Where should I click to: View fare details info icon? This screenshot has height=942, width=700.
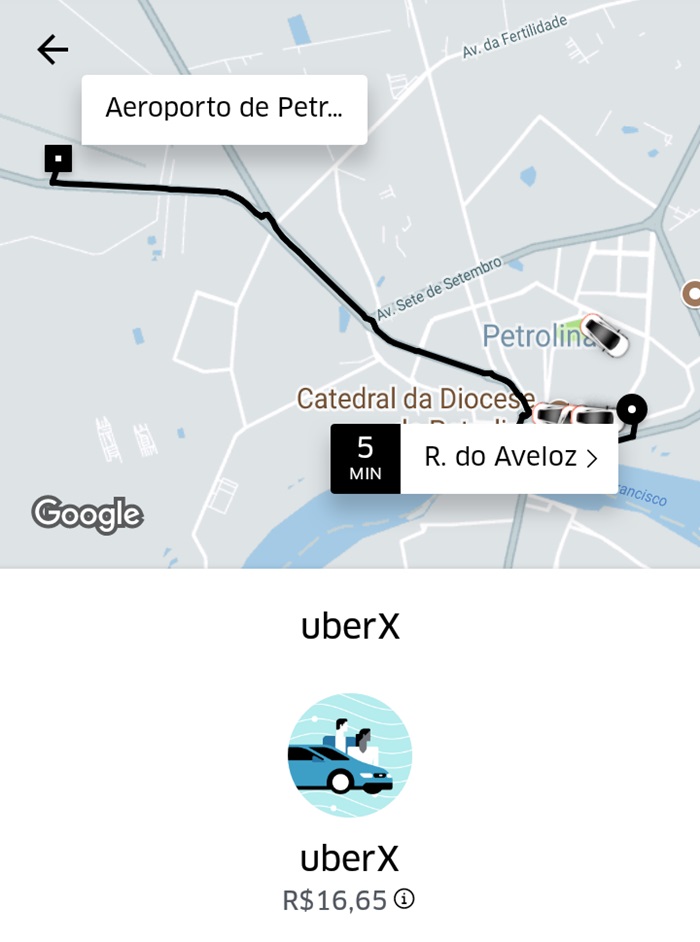[404, 899]
